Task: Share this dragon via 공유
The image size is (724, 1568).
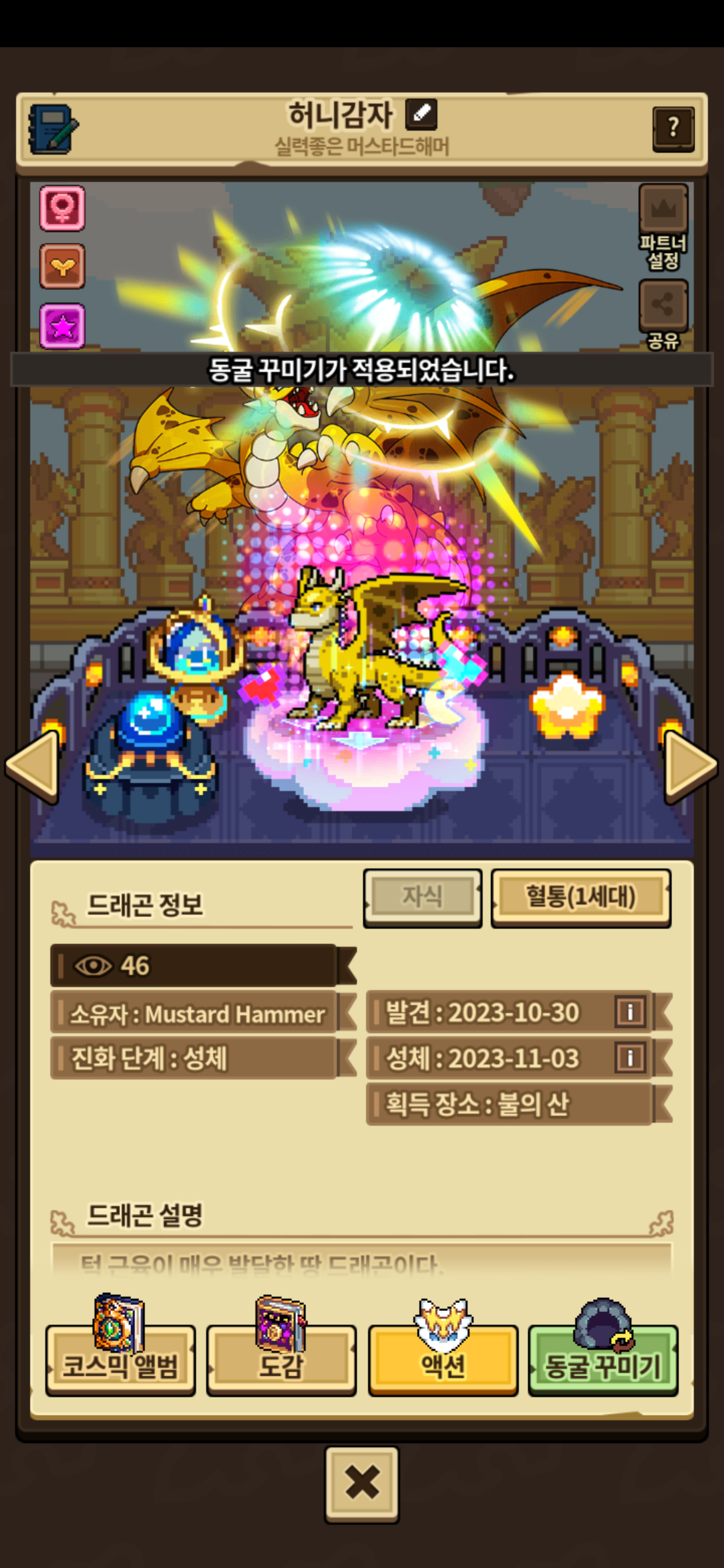Action: tap(663, 313)
